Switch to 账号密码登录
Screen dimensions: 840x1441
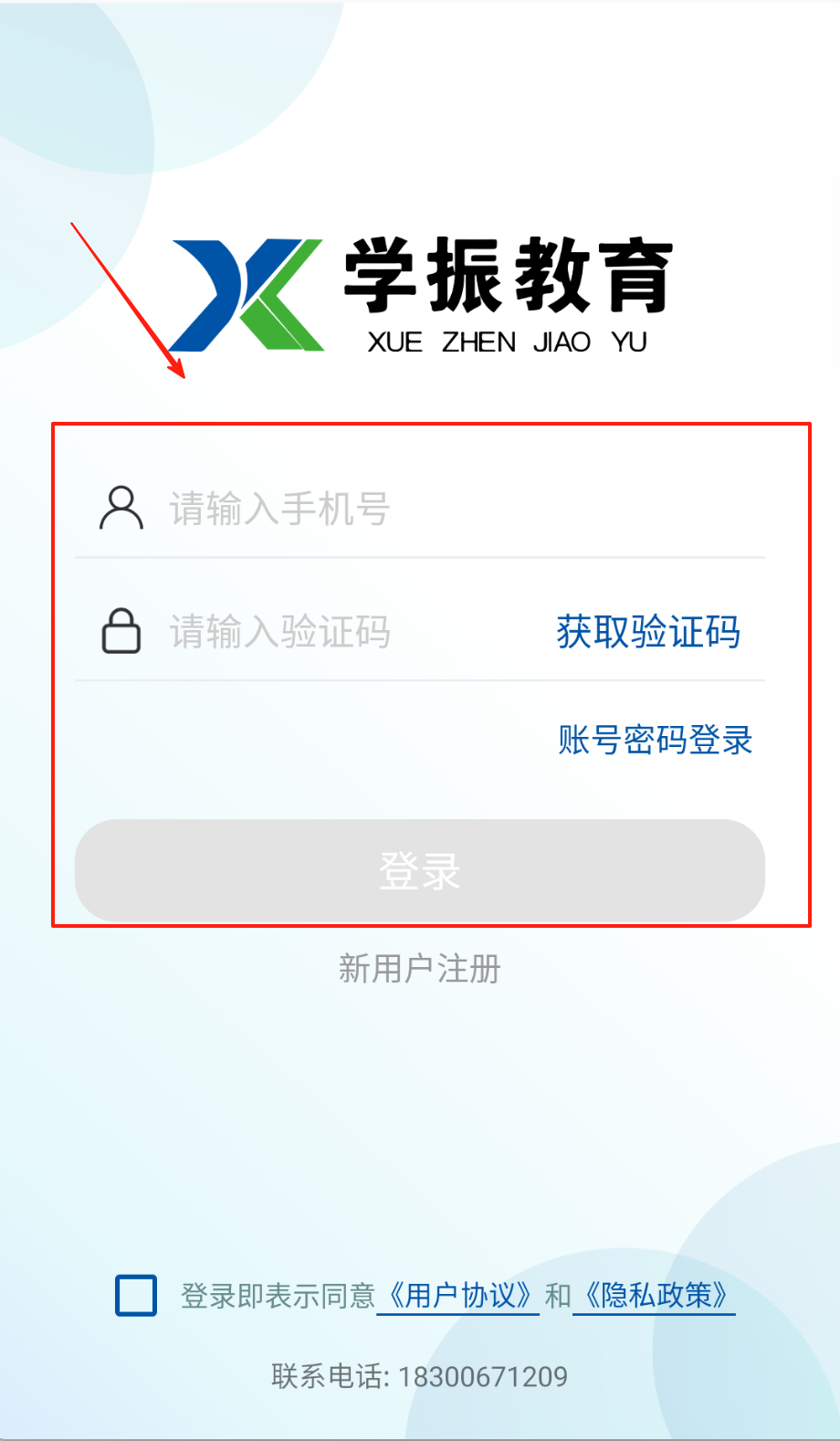click(655, 740)
